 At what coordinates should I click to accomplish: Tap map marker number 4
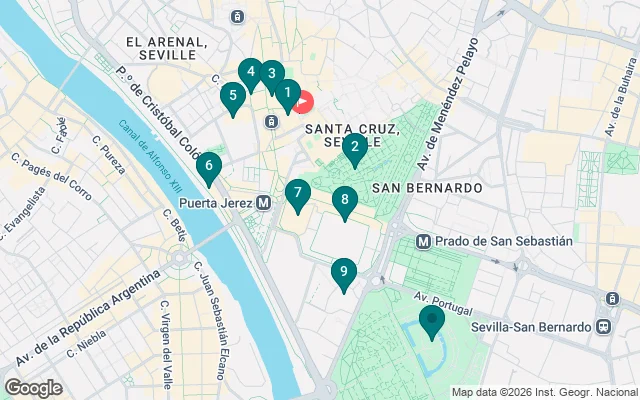(x=250, y=71)
